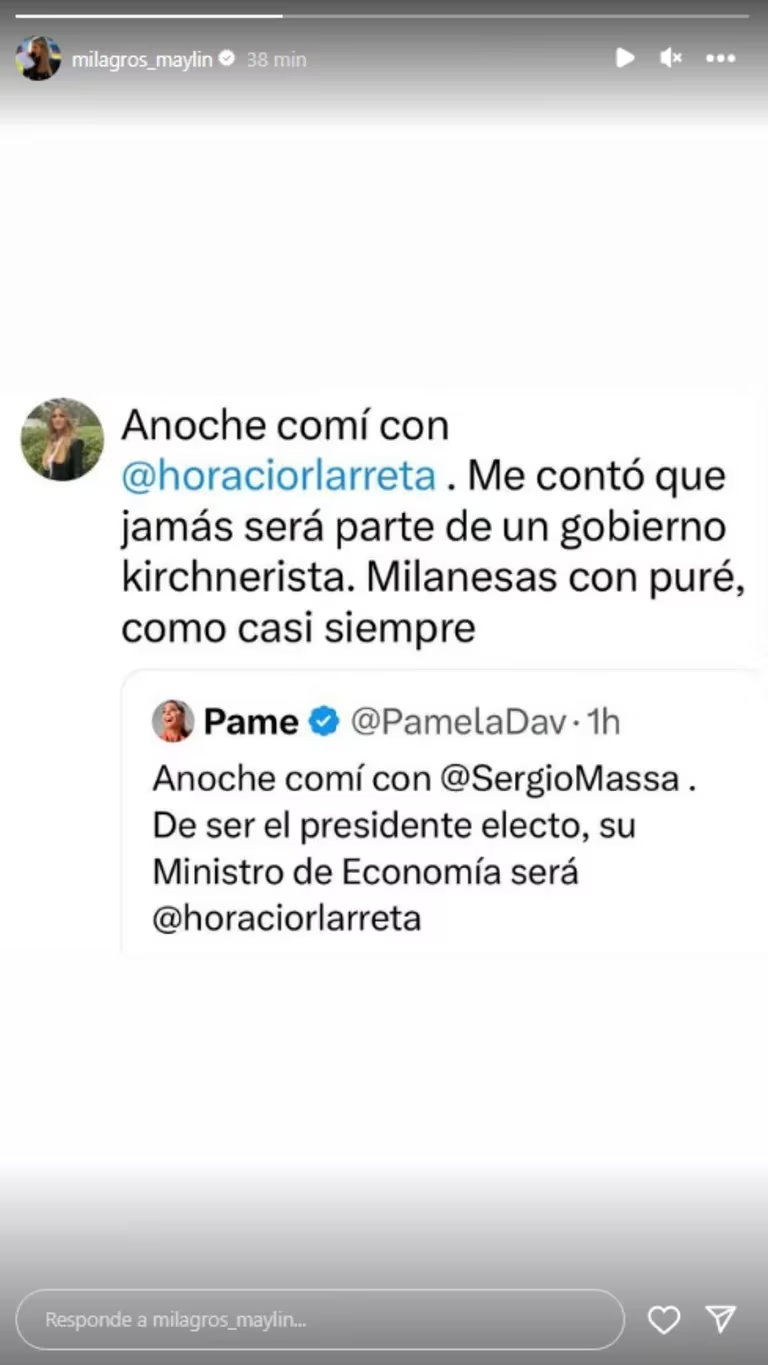
Task: Like this story with the heart
Action: 664,1320
